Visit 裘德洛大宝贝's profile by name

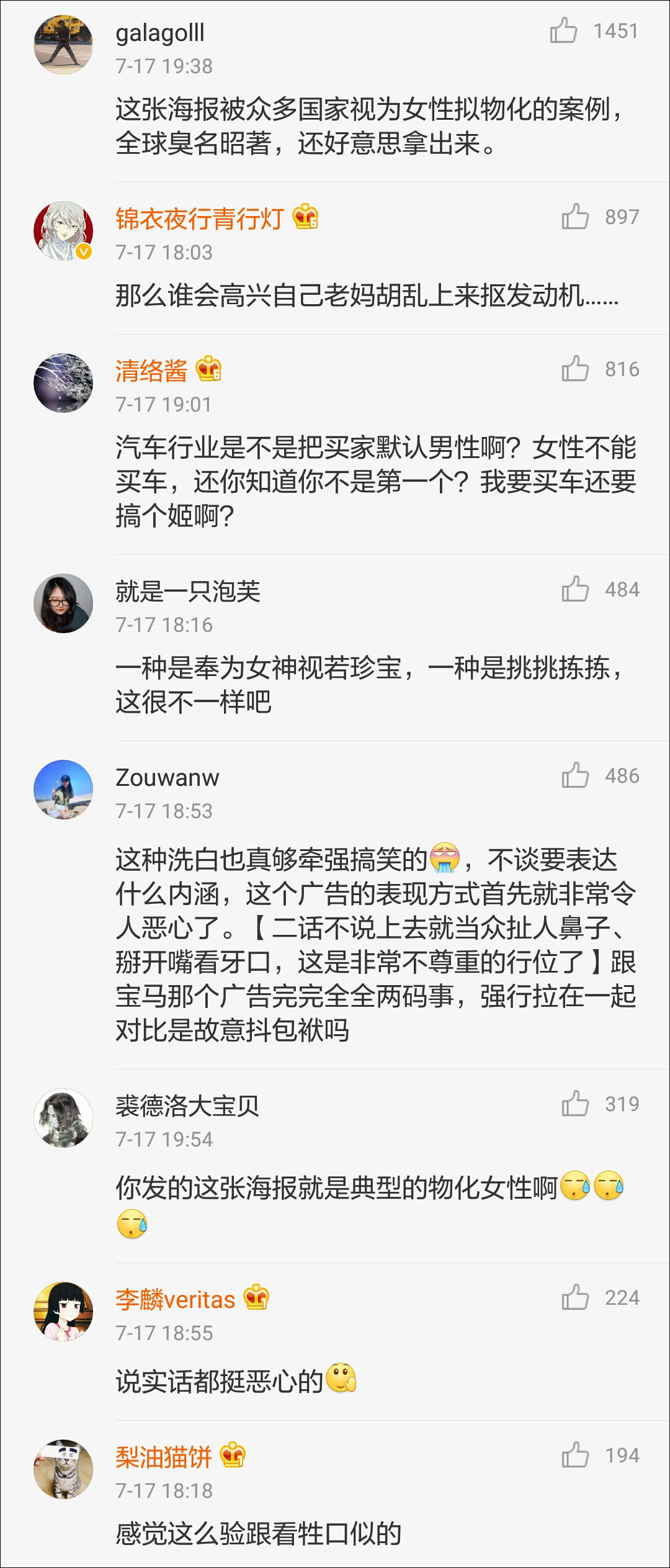click(187, 1106)
